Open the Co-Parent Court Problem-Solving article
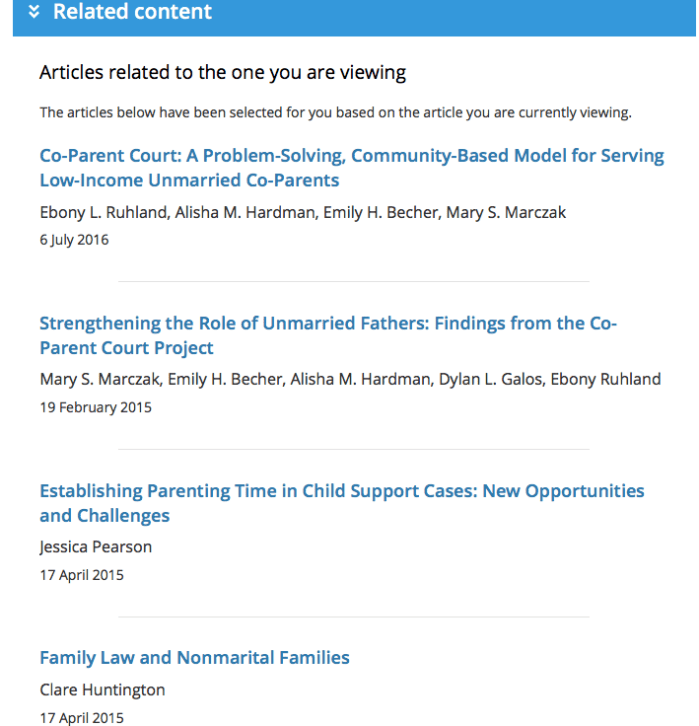 click(x=350, y=157)
